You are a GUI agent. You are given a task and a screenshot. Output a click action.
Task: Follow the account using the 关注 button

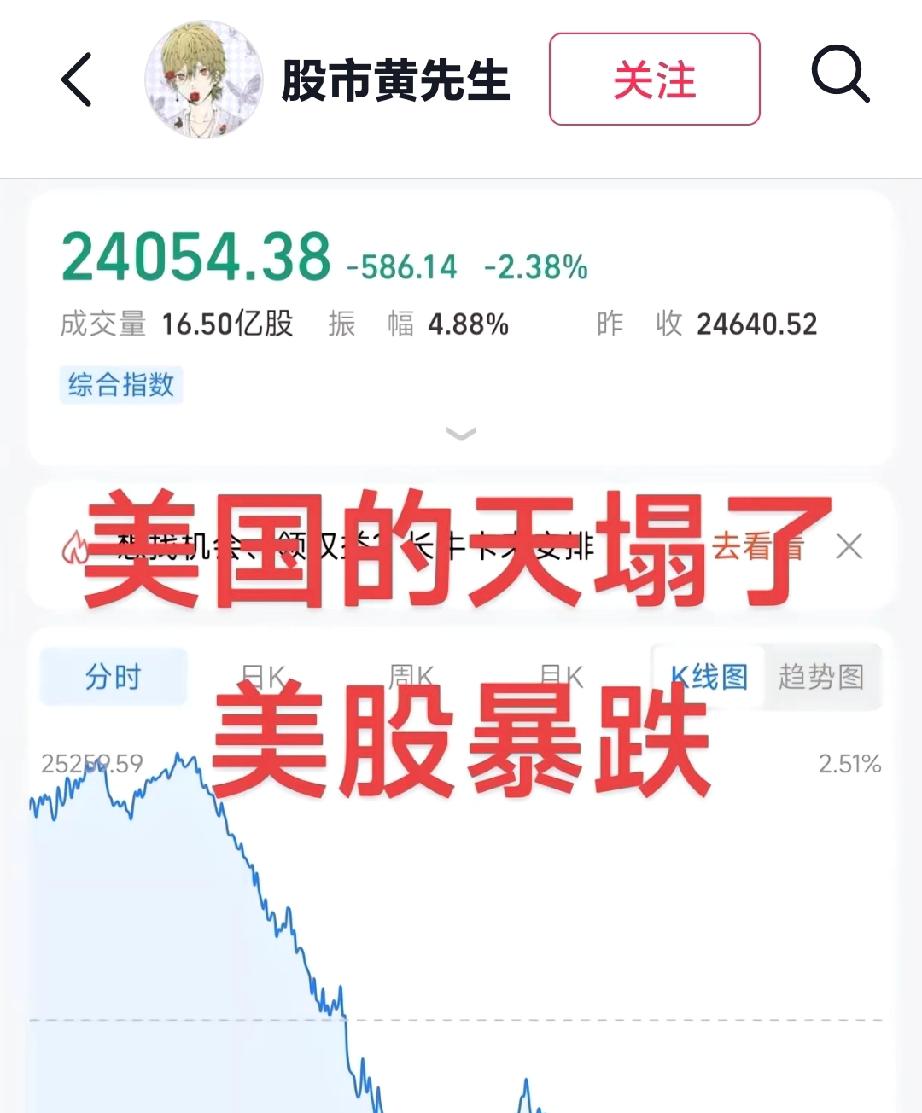click(x=654, y=81)
